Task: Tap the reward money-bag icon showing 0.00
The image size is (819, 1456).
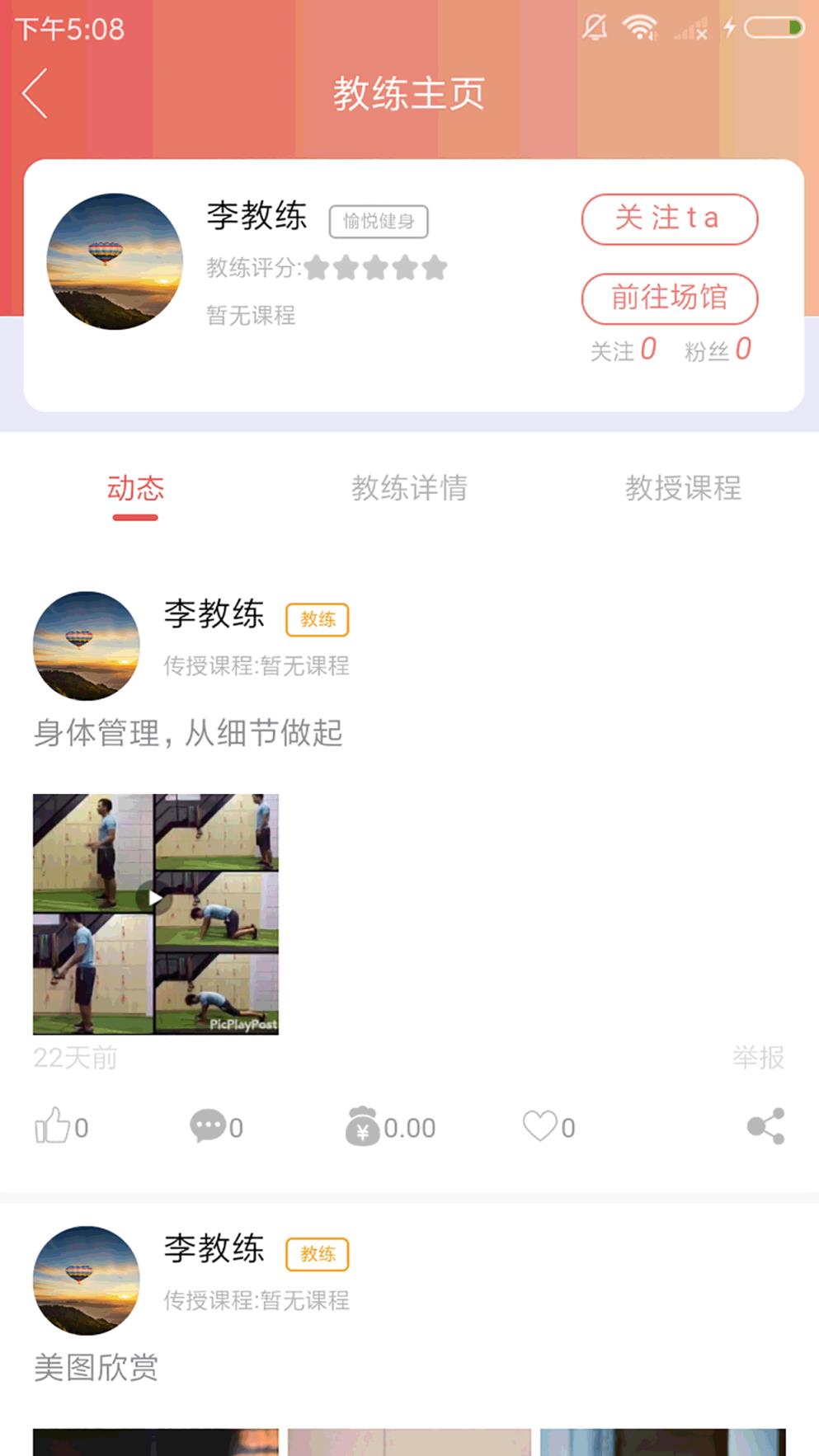Action: [363, 1125]
